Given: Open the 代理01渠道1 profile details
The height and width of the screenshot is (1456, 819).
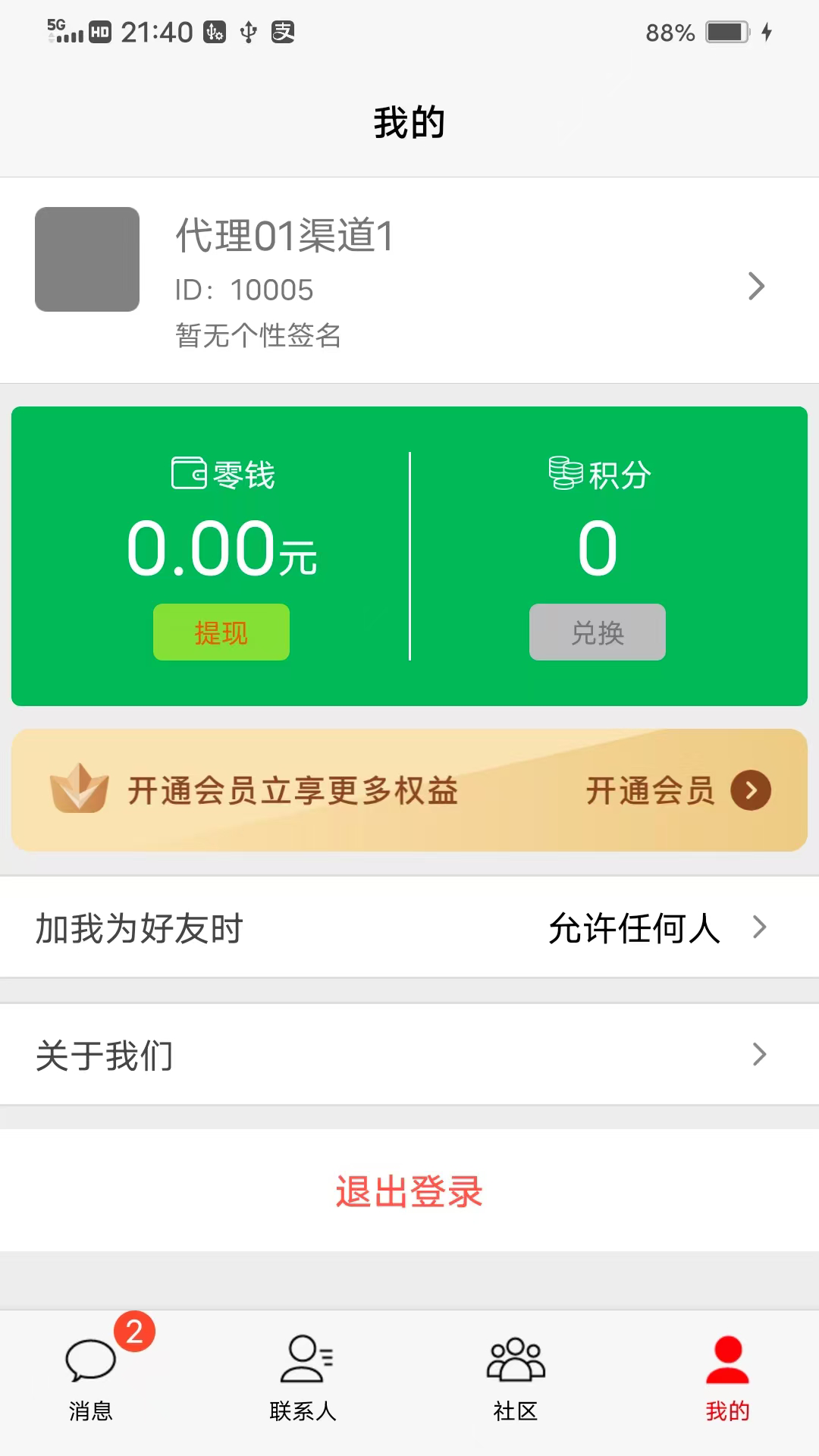Looking at the screenshot, I should click(x=409, y=281).
